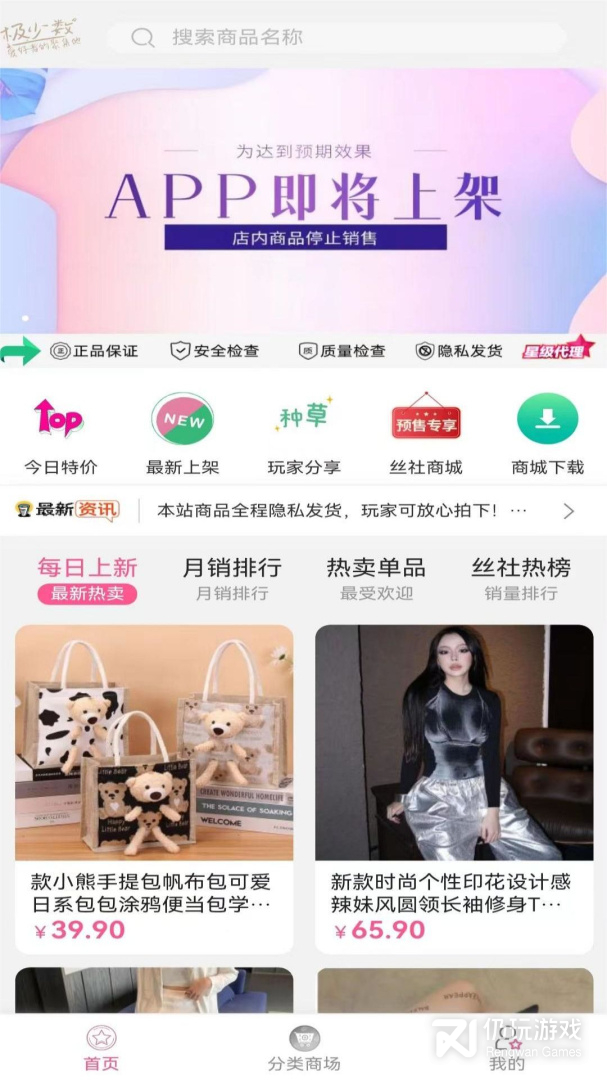Open 今日特价 deals

(61, 435)
